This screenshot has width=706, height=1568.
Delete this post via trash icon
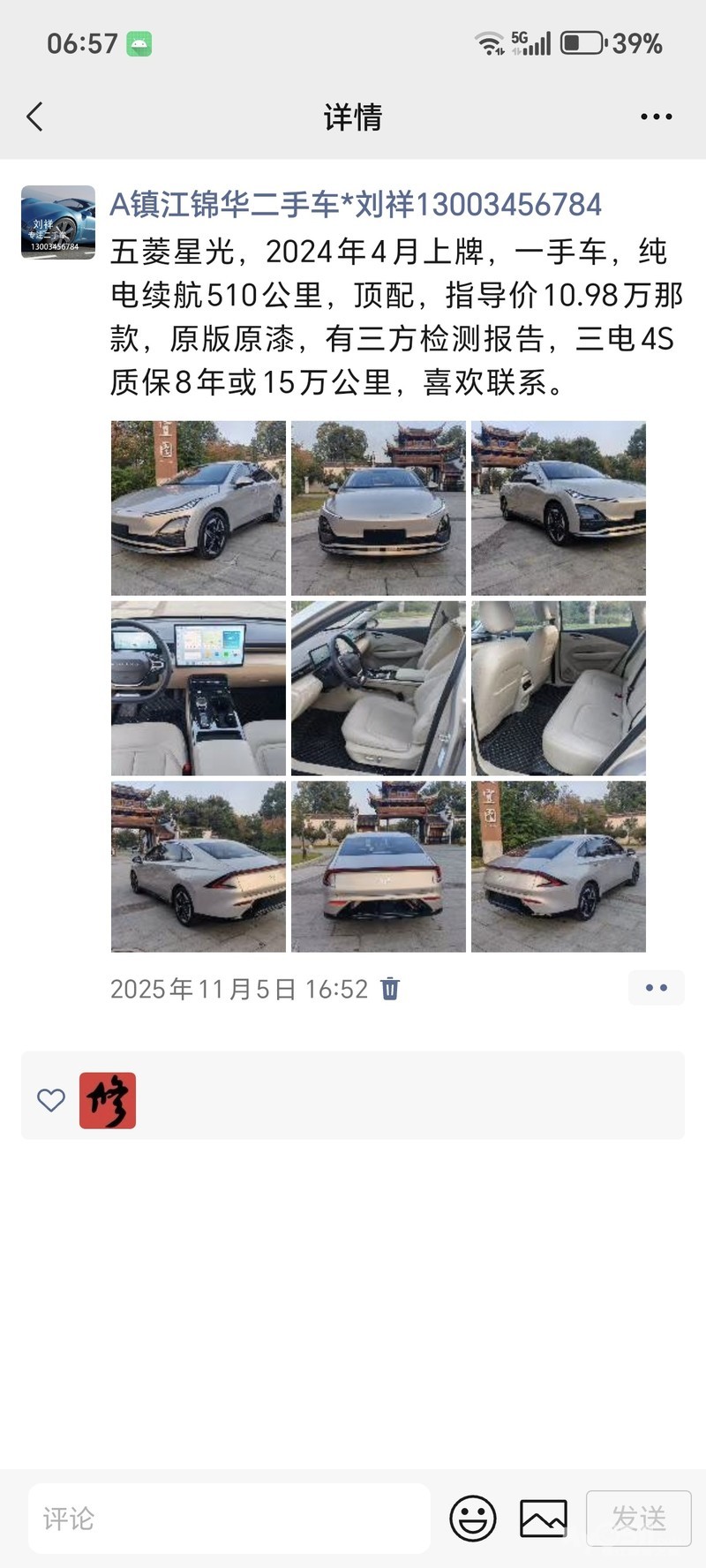click(390, 989)
